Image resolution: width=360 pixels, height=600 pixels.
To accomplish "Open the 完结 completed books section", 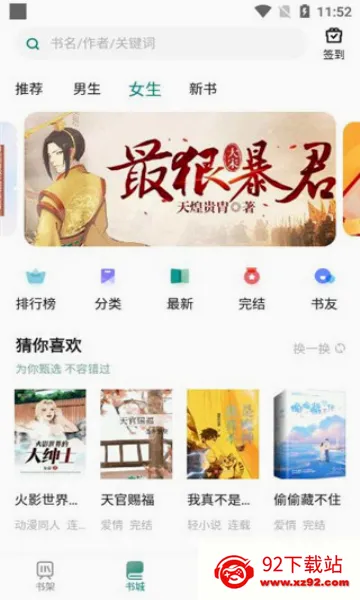I will point(252,289).
